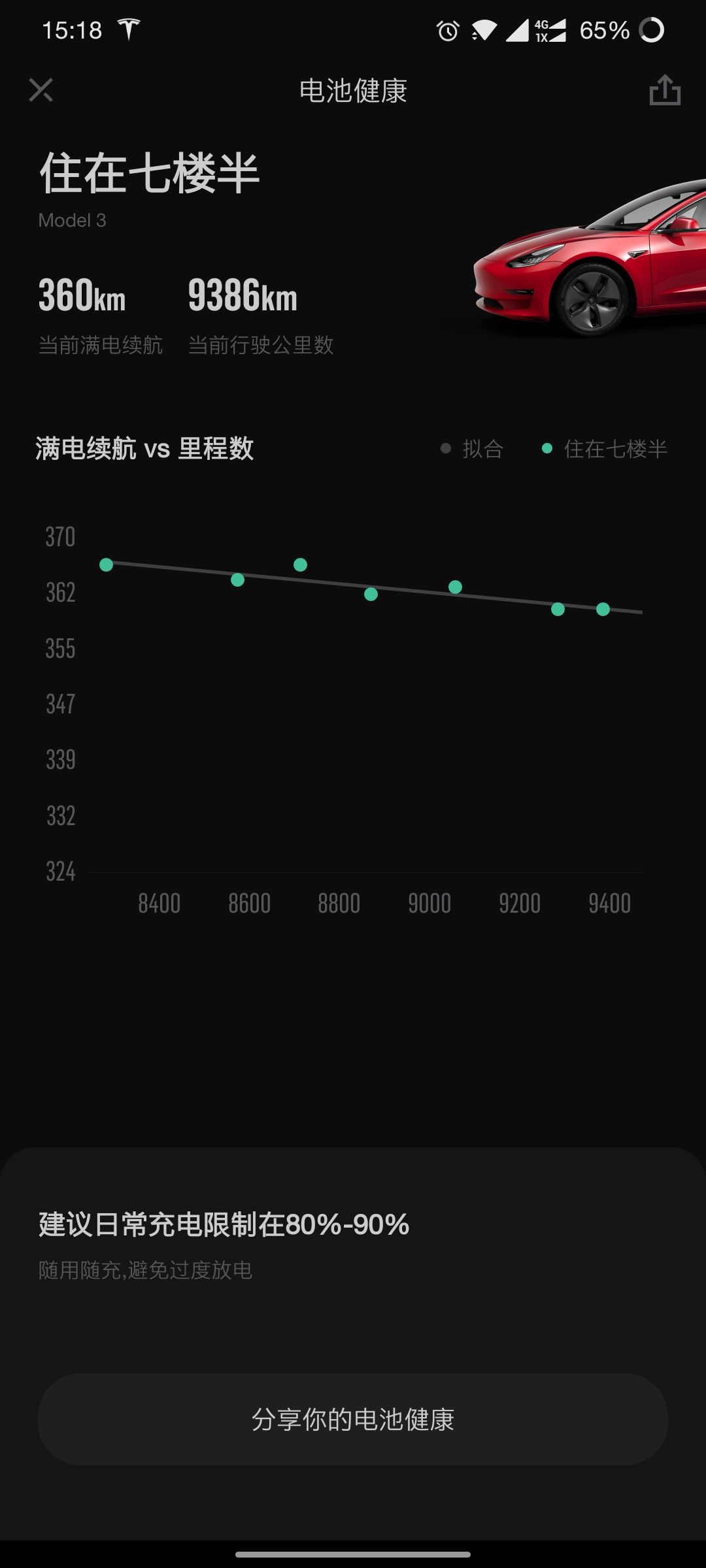Tap the leftmost green data point on the chart

107,564
